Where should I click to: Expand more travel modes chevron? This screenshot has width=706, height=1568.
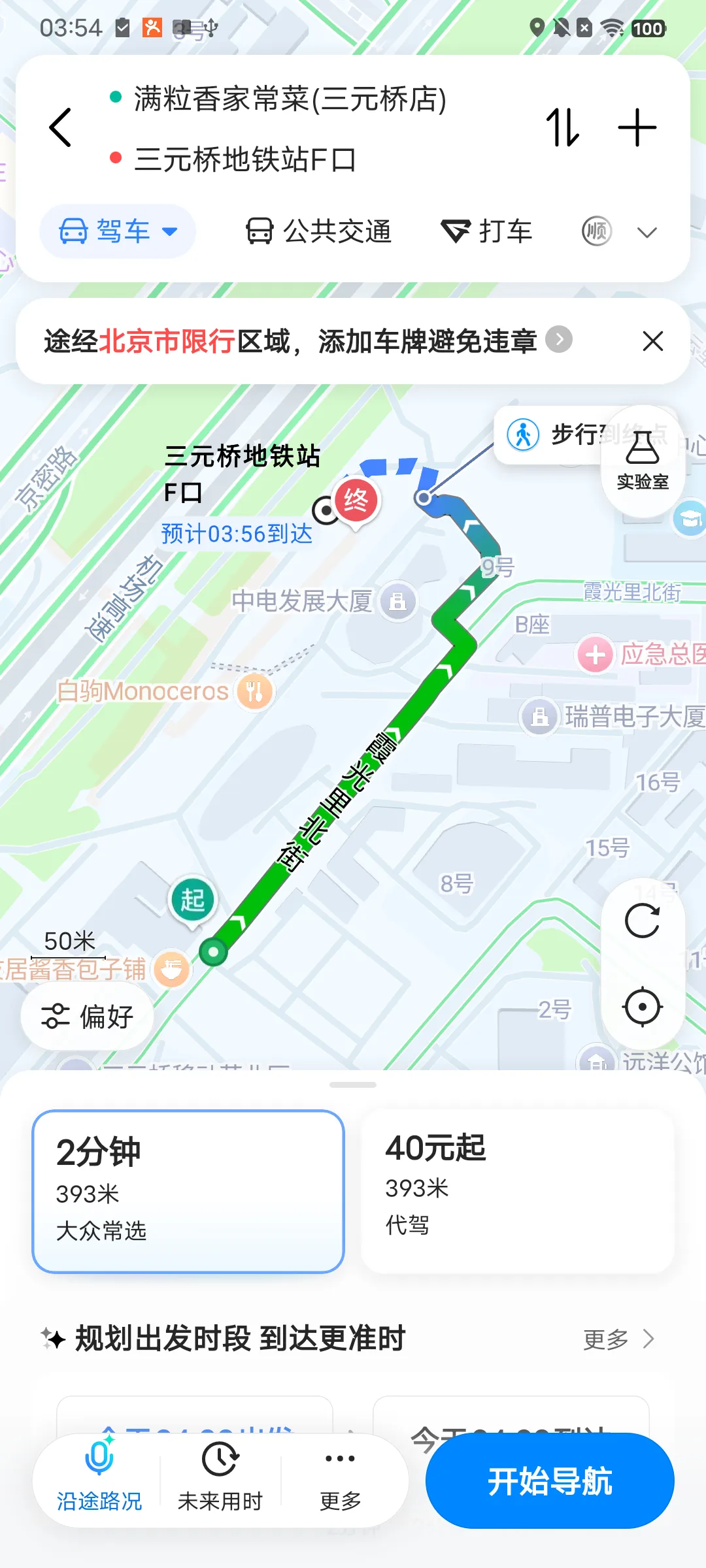pyautogui.click(x=647, y=232)
